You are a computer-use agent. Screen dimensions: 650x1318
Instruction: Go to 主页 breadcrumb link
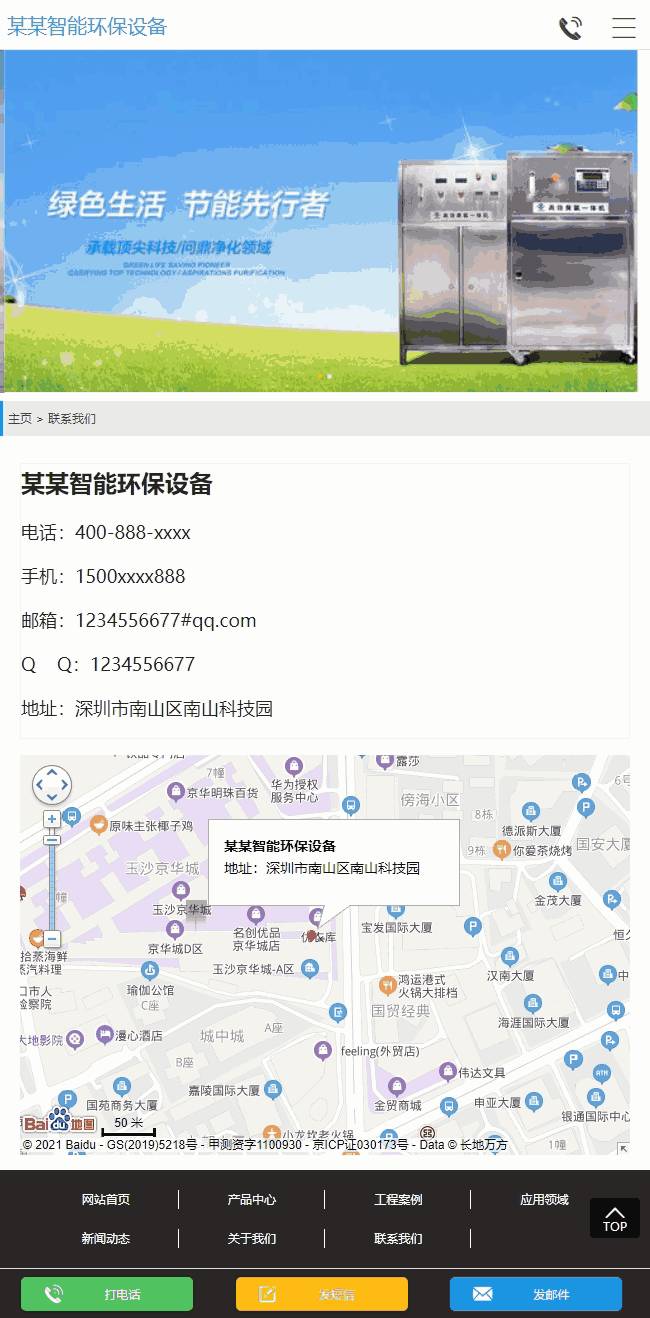(20, 419)
